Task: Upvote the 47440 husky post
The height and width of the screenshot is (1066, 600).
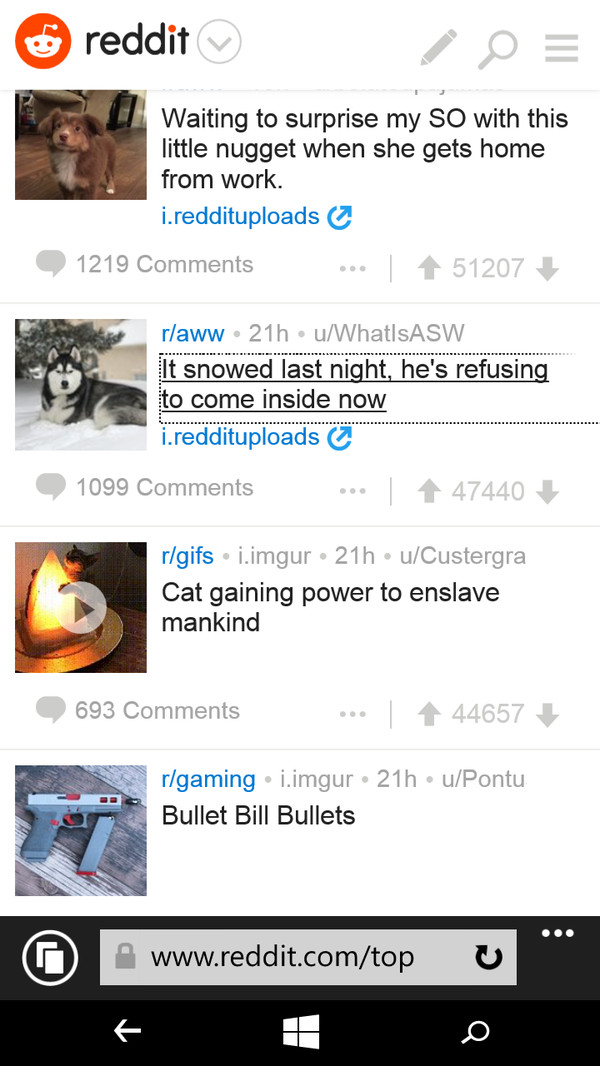Action: (429, 491)
